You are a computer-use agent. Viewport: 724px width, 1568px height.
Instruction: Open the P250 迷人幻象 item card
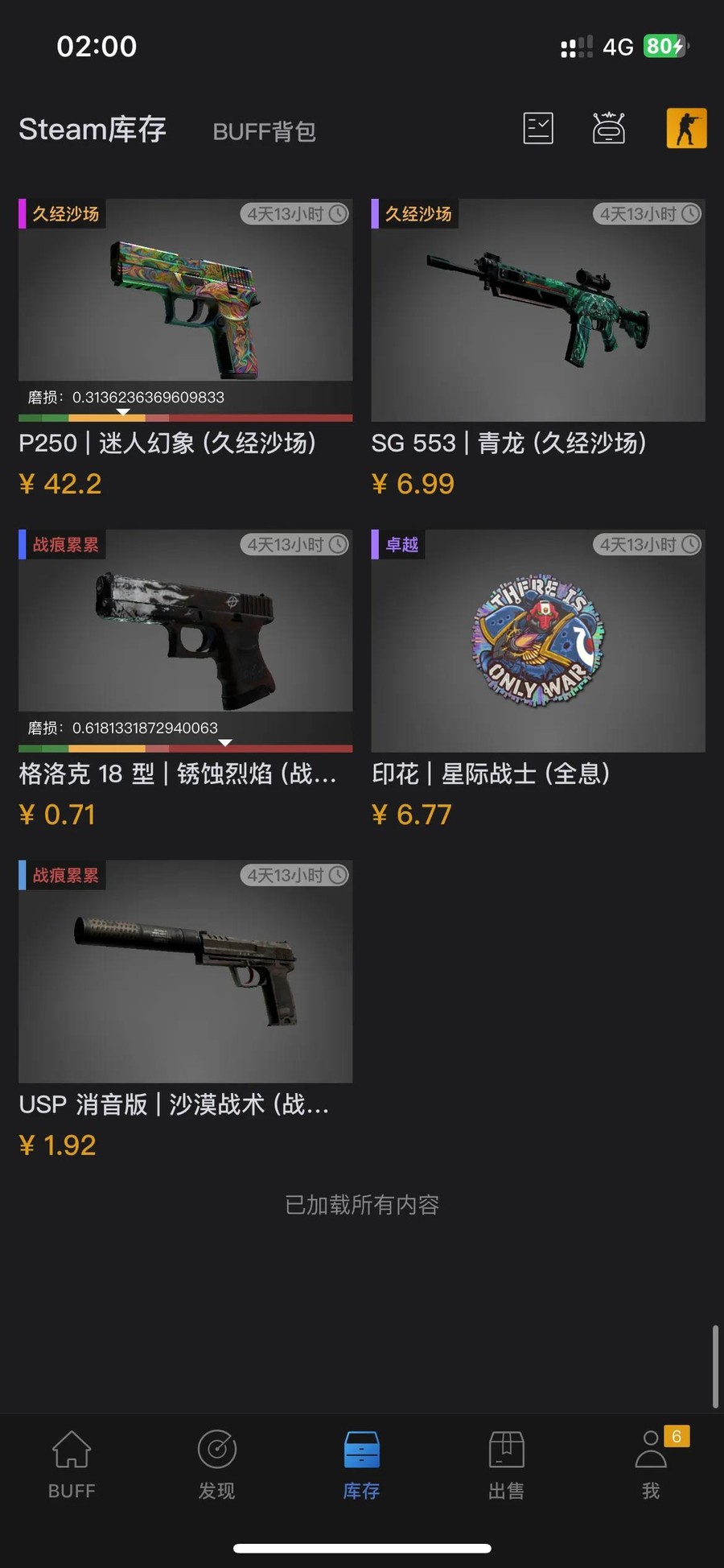click(186, 349)
